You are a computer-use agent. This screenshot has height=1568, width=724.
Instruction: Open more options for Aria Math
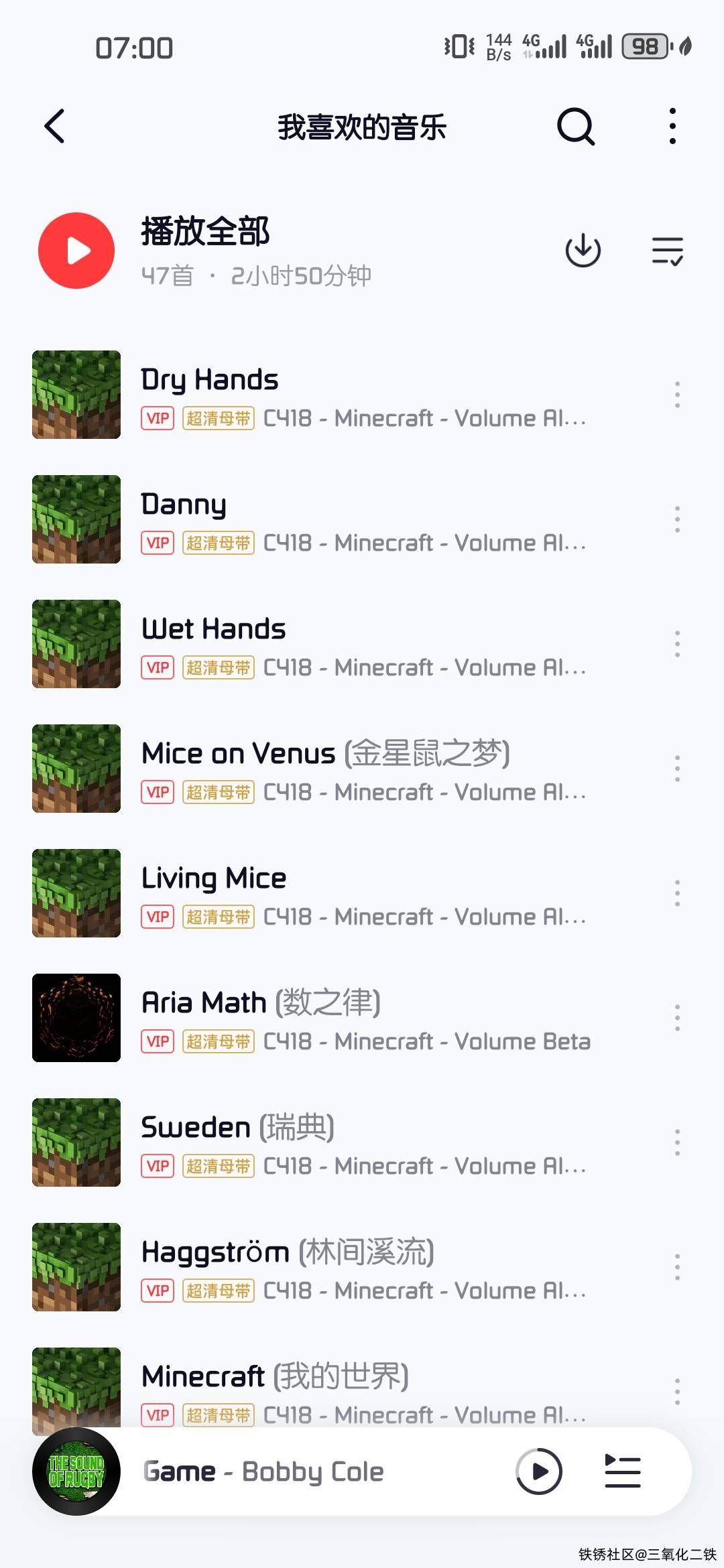(x=677, y=1018)
